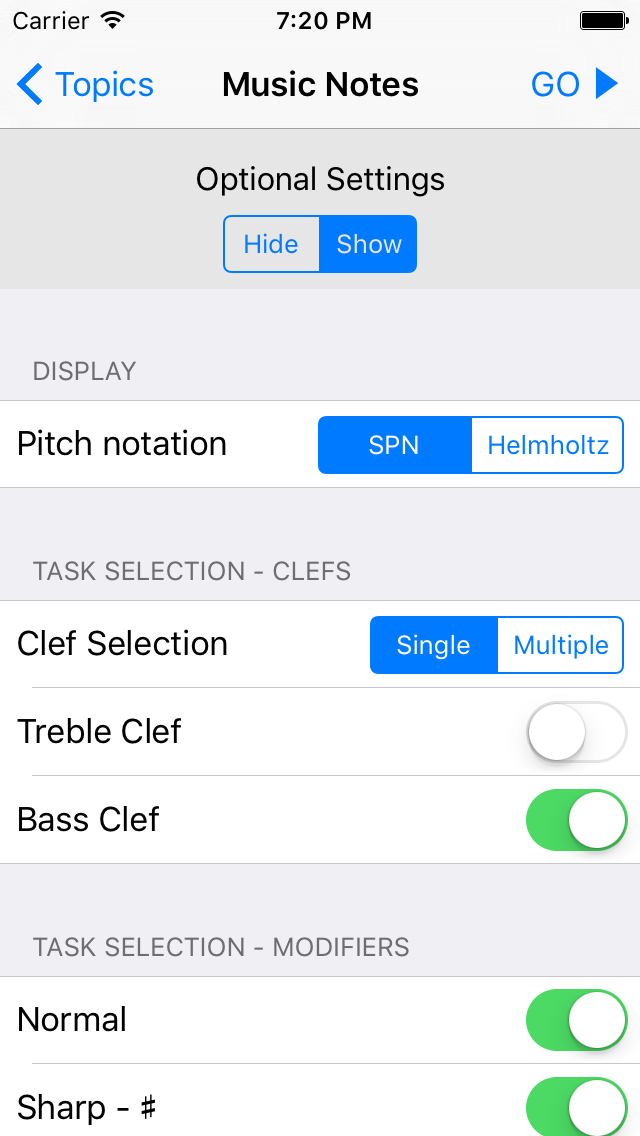
Task: Disable the Bass Clef switch
Action: tap(576, 820)
